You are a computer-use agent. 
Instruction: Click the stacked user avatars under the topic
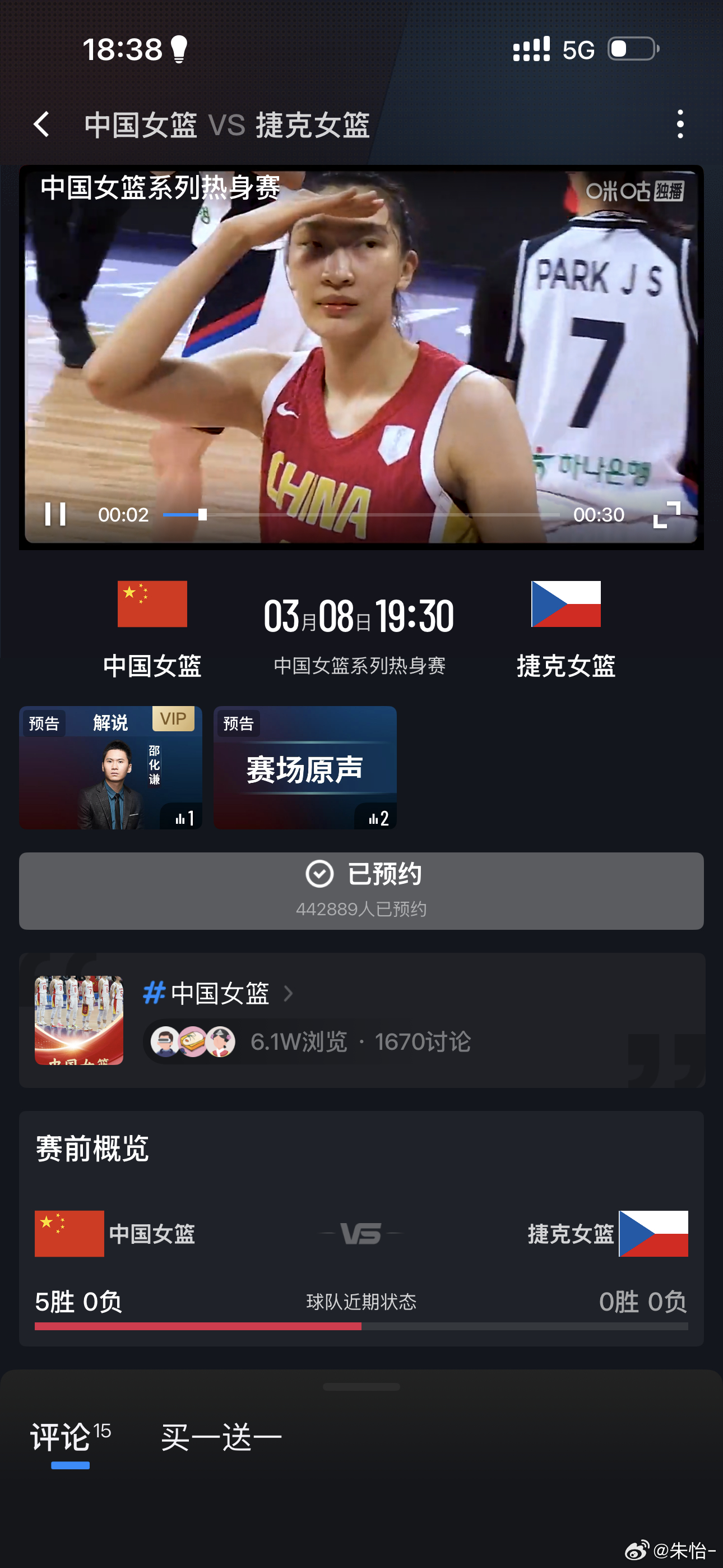[x=192, y=1041]
